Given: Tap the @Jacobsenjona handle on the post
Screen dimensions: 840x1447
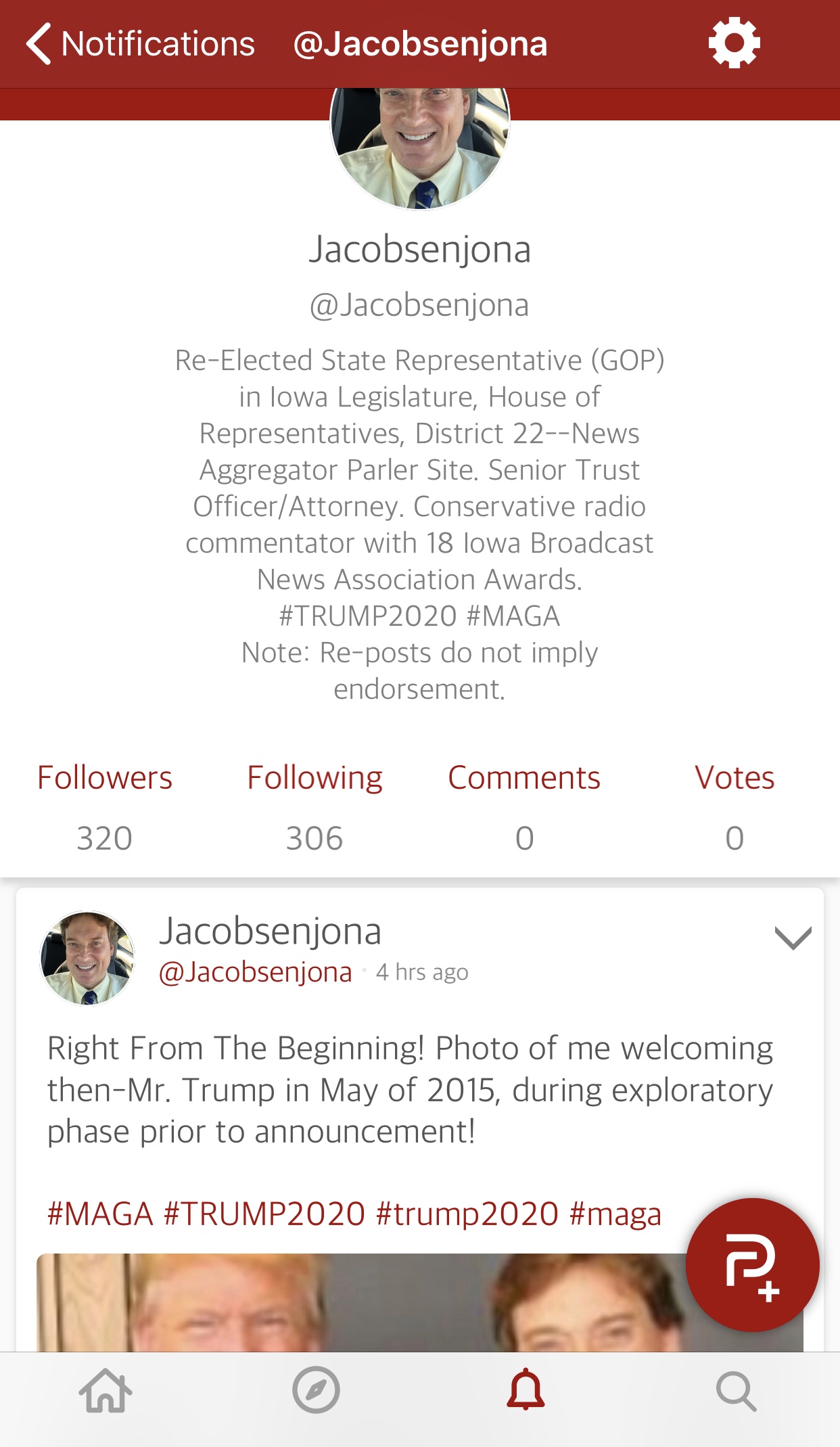Looking at the screenshot, I should tap(256, 972).
